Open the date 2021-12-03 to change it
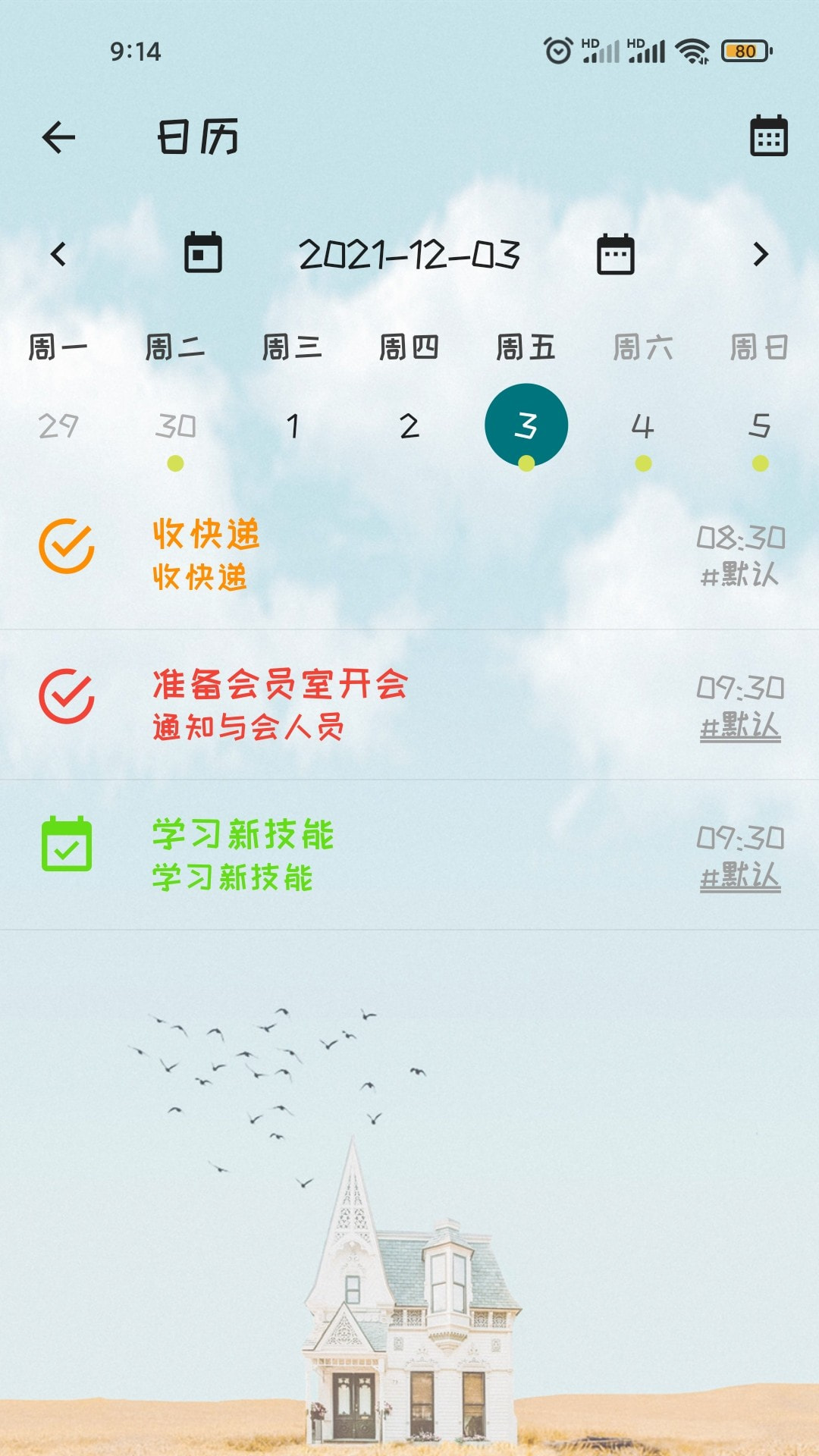Image resolution: width=819 pixels, height=1456 pixels. click(409, 255)
